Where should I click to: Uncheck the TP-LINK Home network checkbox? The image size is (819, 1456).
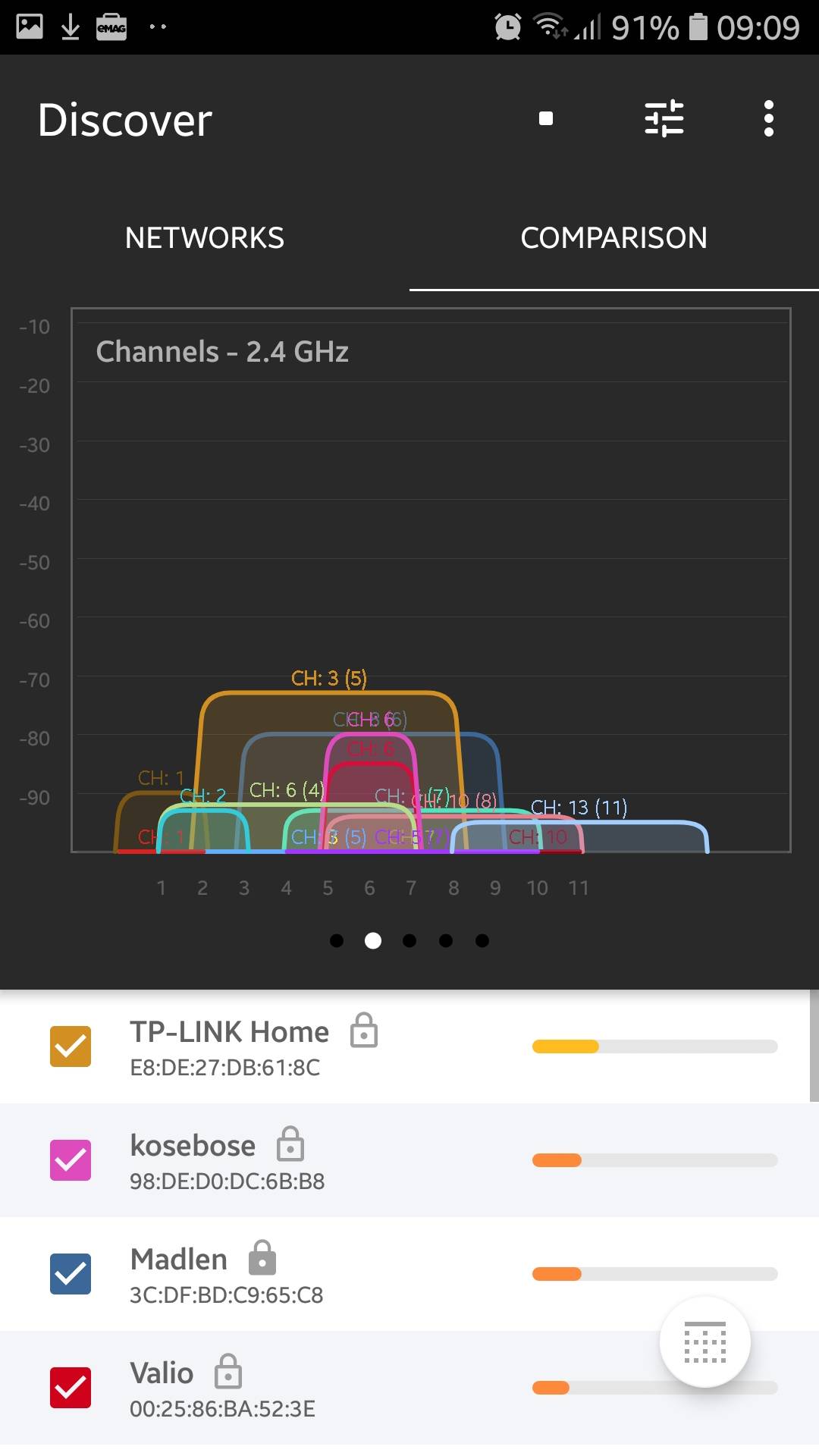coord(71,1046)
